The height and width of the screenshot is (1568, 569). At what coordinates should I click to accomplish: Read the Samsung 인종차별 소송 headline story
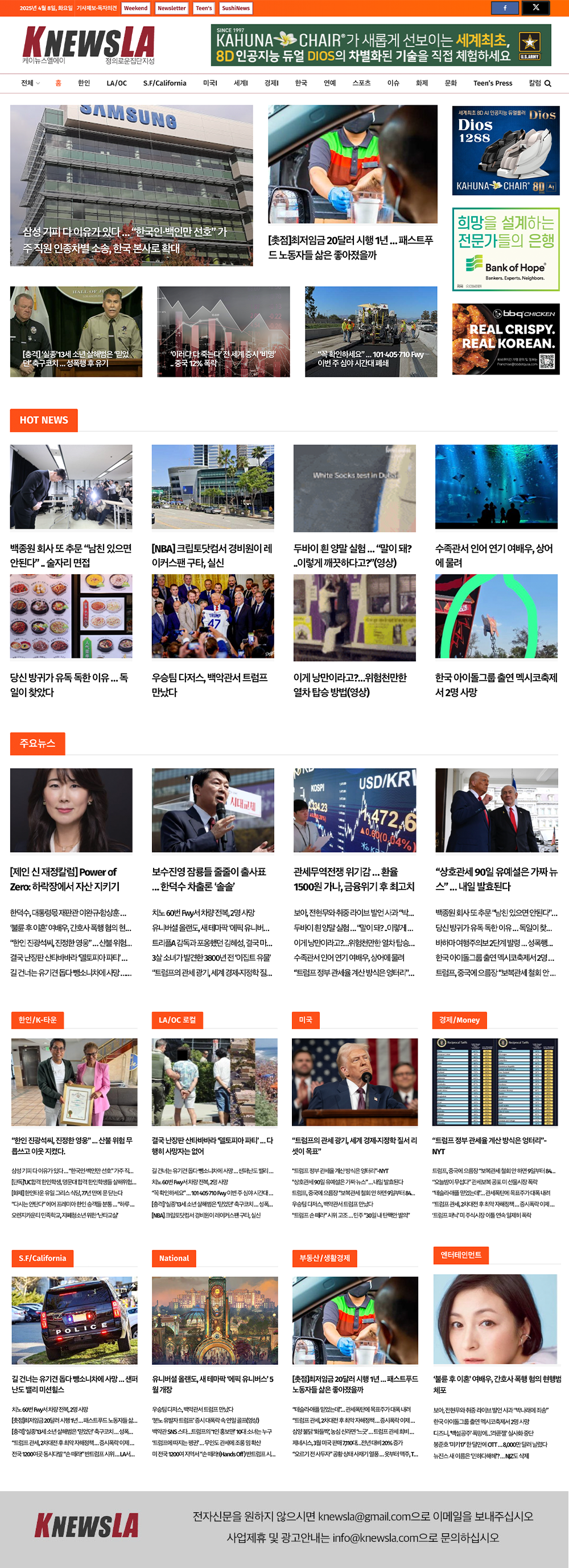coord(125,240)
